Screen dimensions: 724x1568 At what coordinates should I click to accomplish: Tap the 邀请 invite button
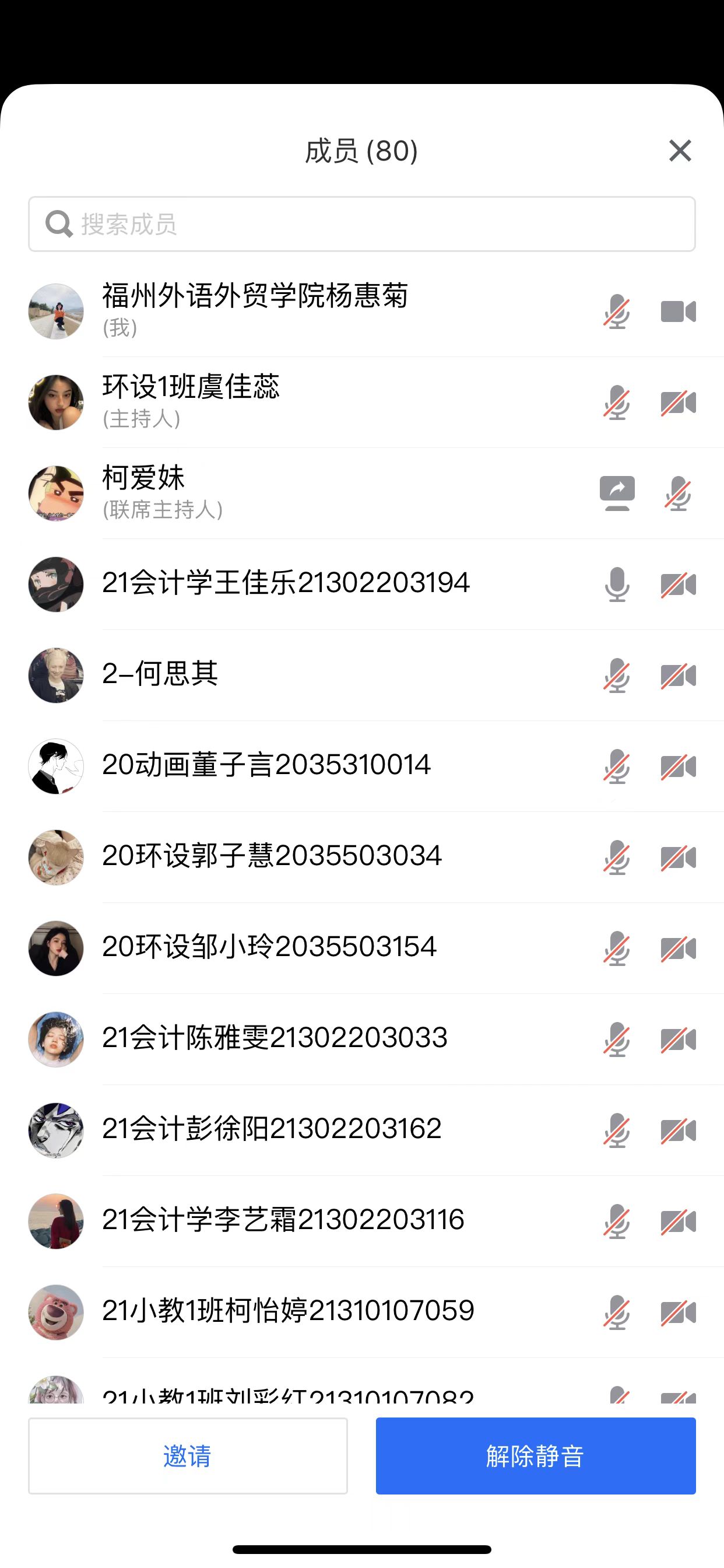pos(187,1455)
